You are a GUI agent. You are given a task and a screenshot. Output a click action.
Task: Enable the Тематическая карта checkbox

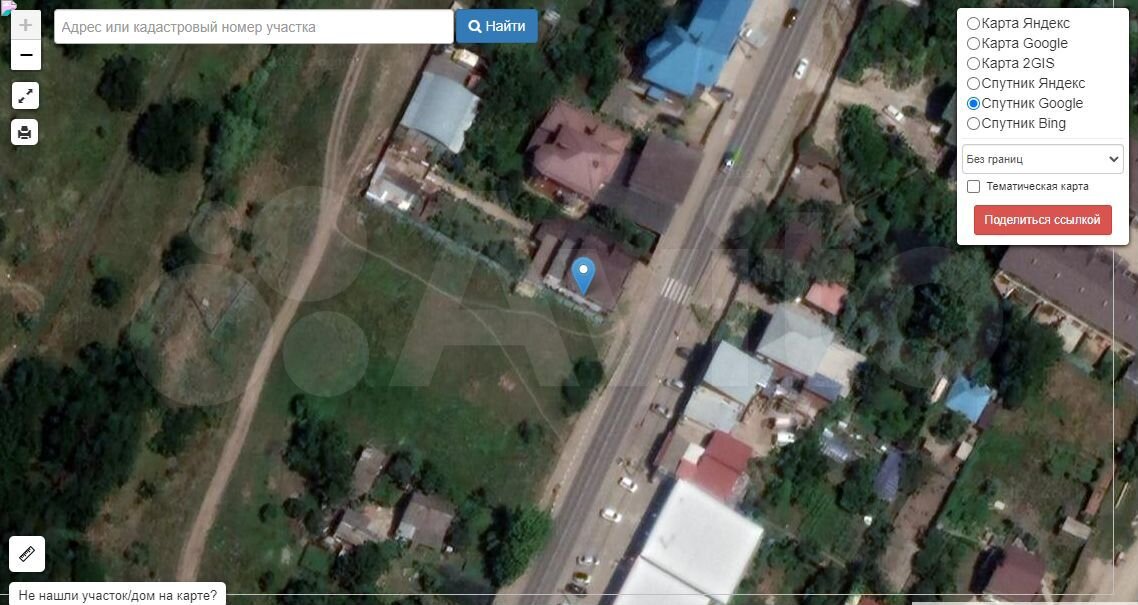pyautogui.click(x=973, y=187)
